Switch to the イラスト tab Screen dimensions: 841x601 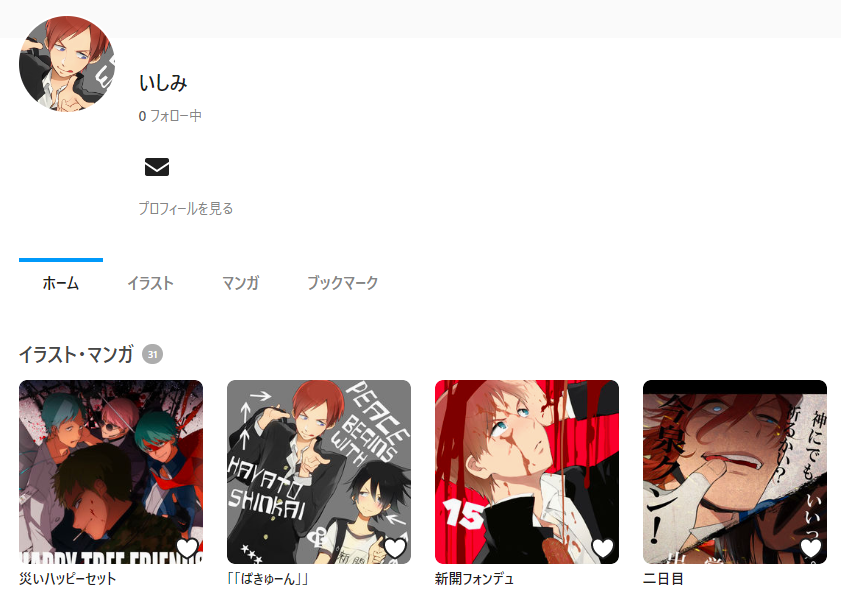pos(150,284)
